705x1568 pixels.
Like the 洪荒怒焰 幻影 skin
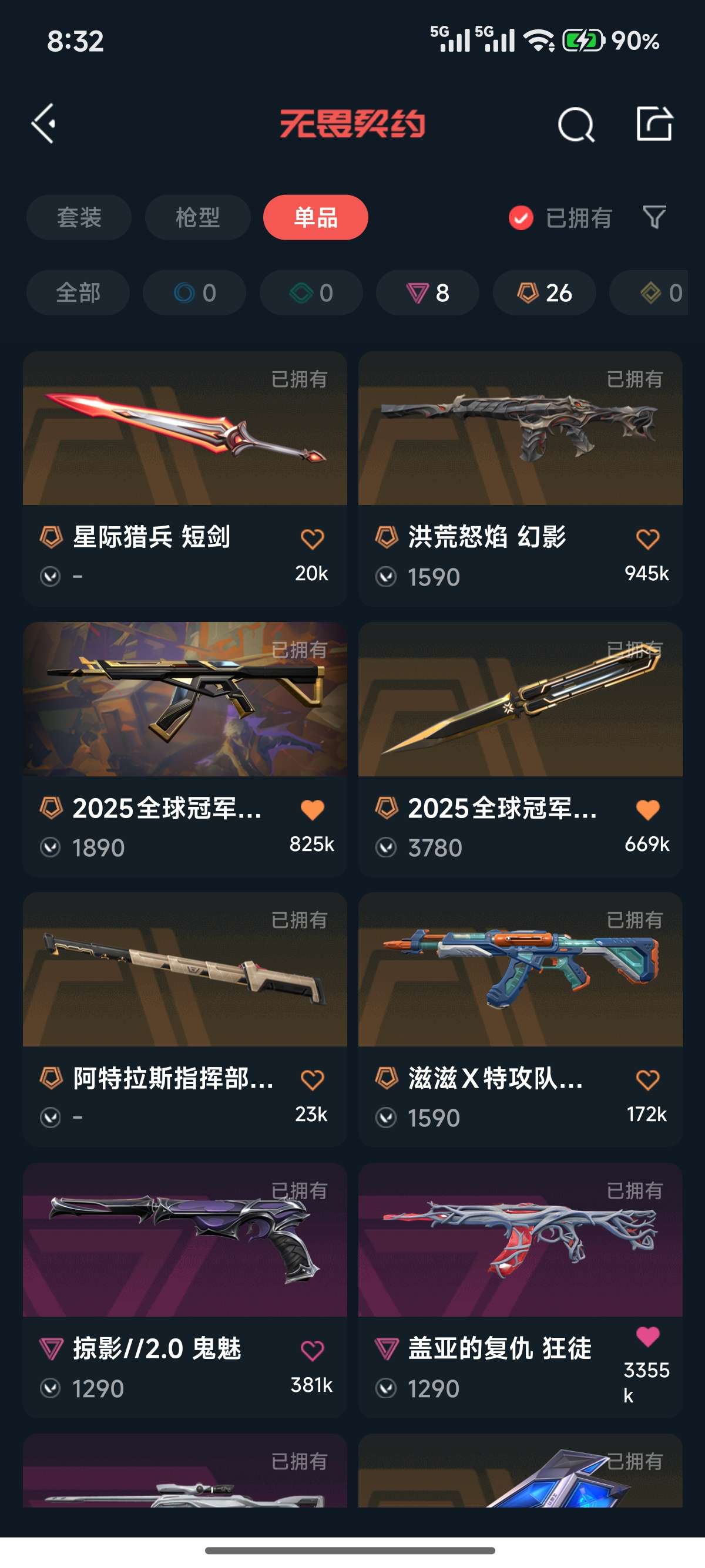[x=647, y=539]
